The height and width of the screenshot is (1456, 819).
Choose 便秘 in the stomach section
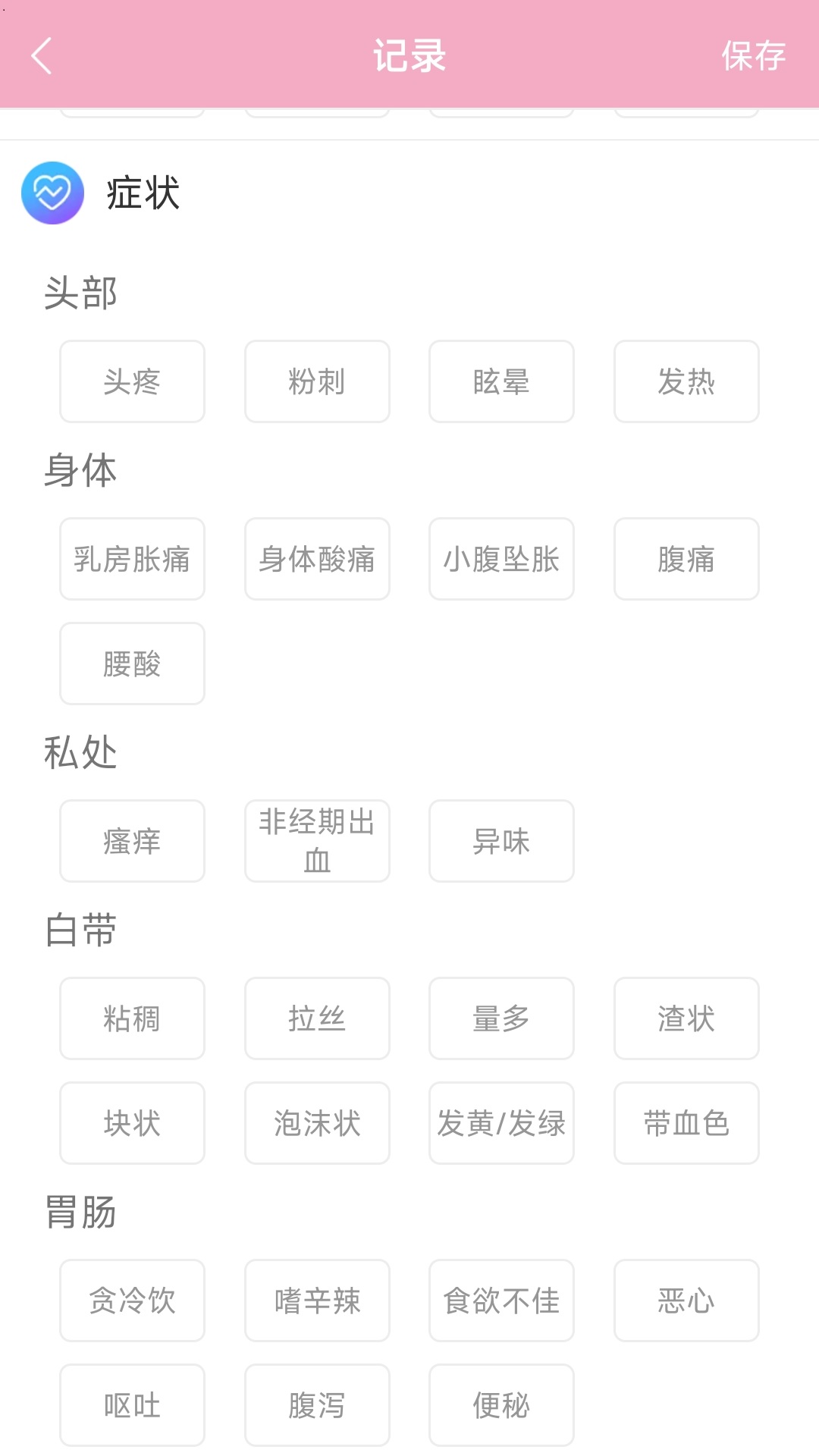(501, 1405)
